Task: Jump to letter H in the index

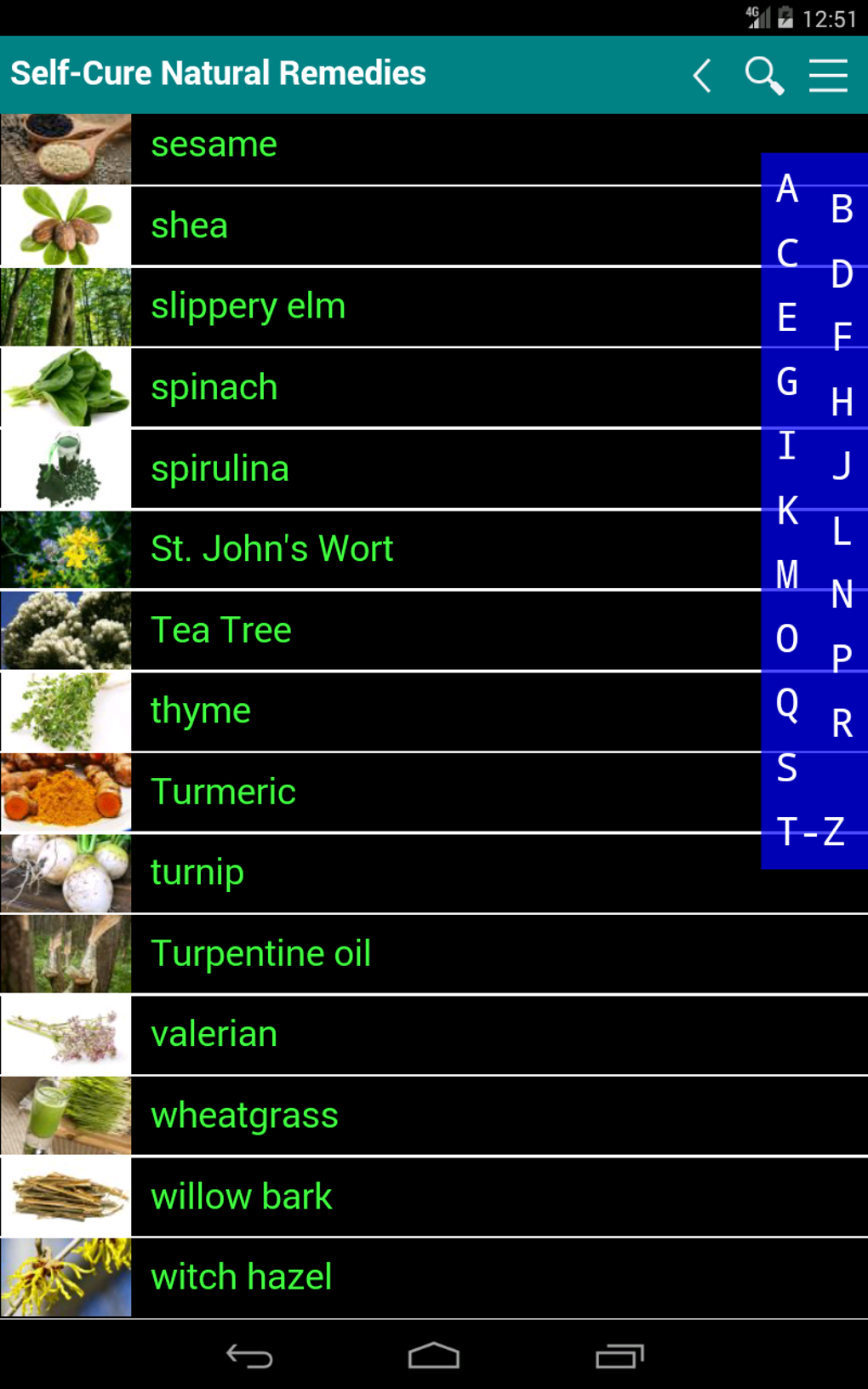Action: 842,402
